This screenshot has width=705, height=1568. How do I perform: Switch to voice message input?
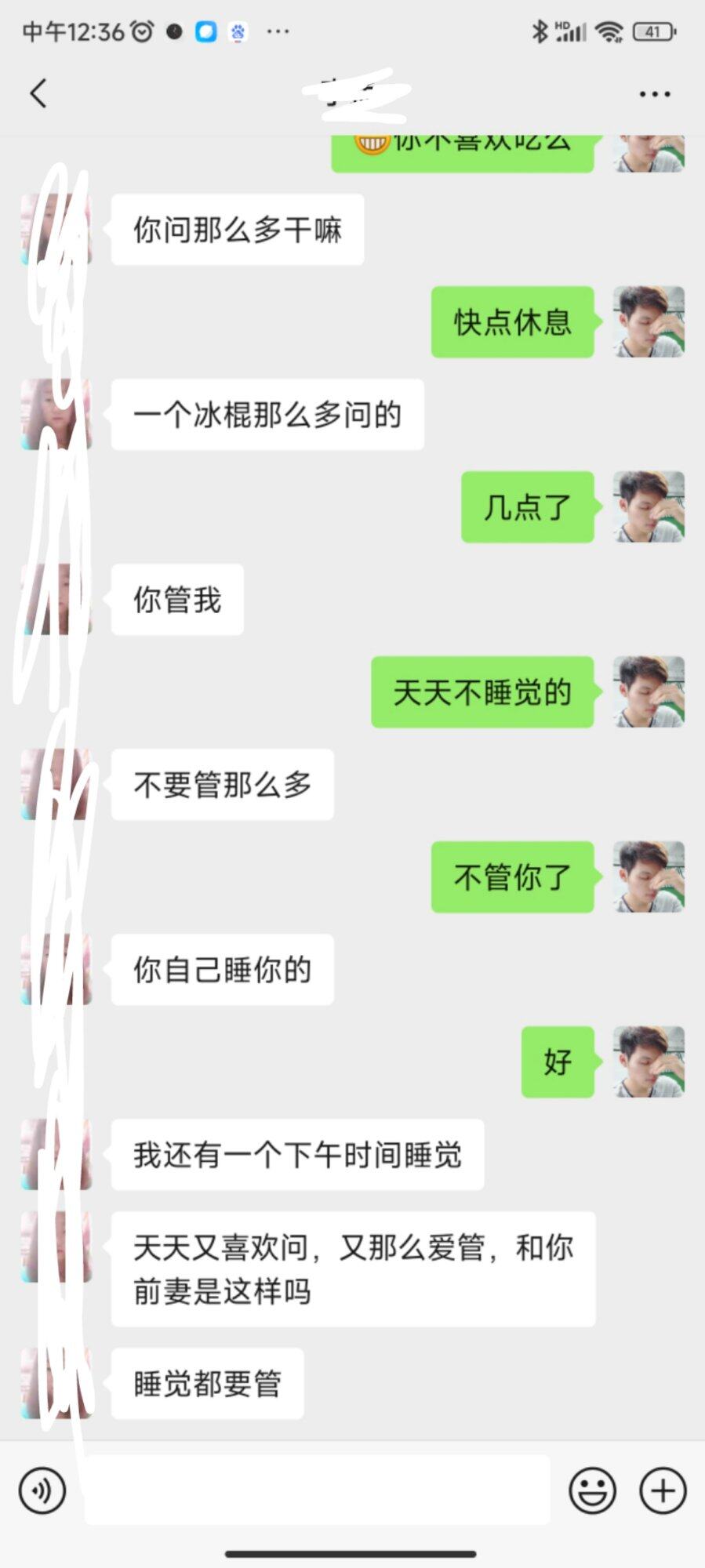(x=42, y=1490)
